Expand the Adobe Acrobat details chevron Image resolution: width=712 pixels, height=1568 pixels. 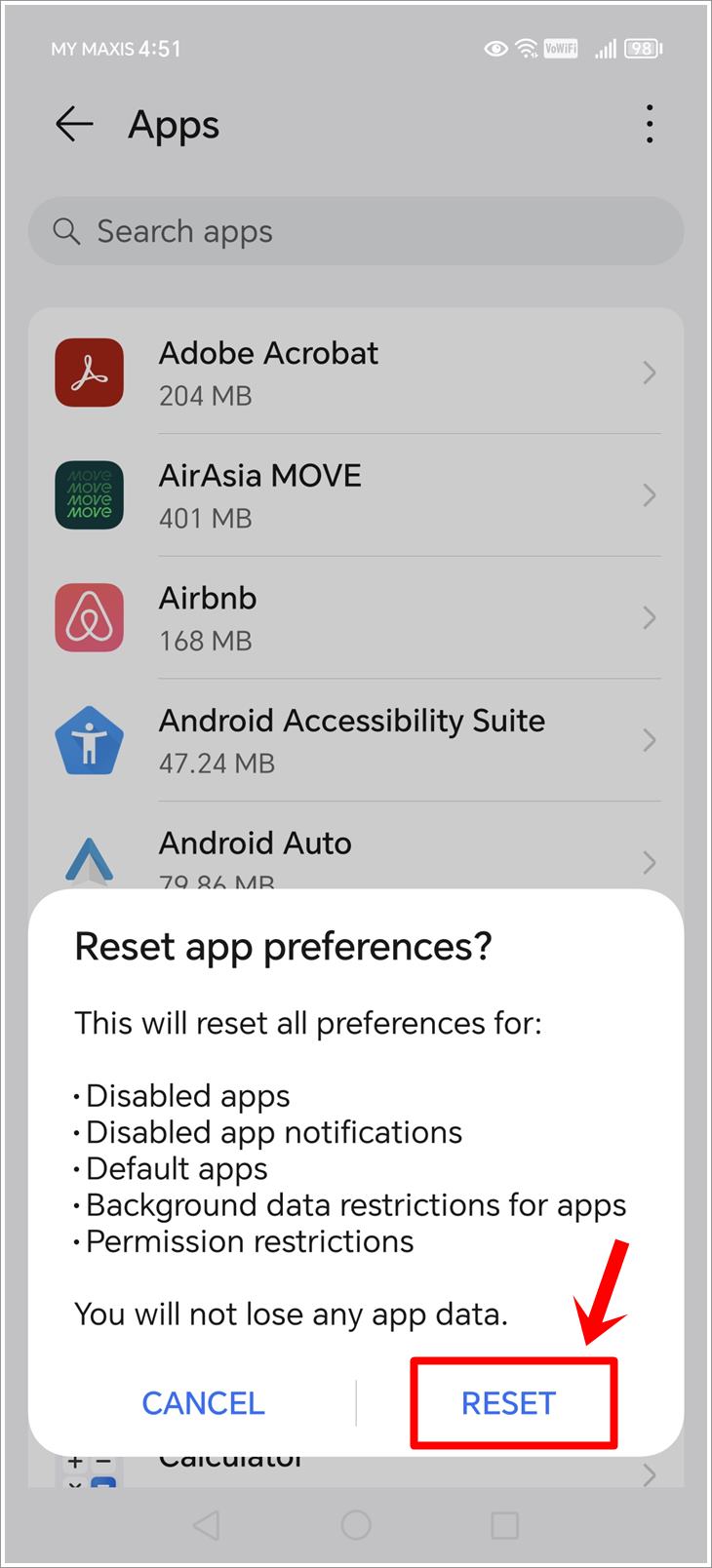[x=650, y=372]
